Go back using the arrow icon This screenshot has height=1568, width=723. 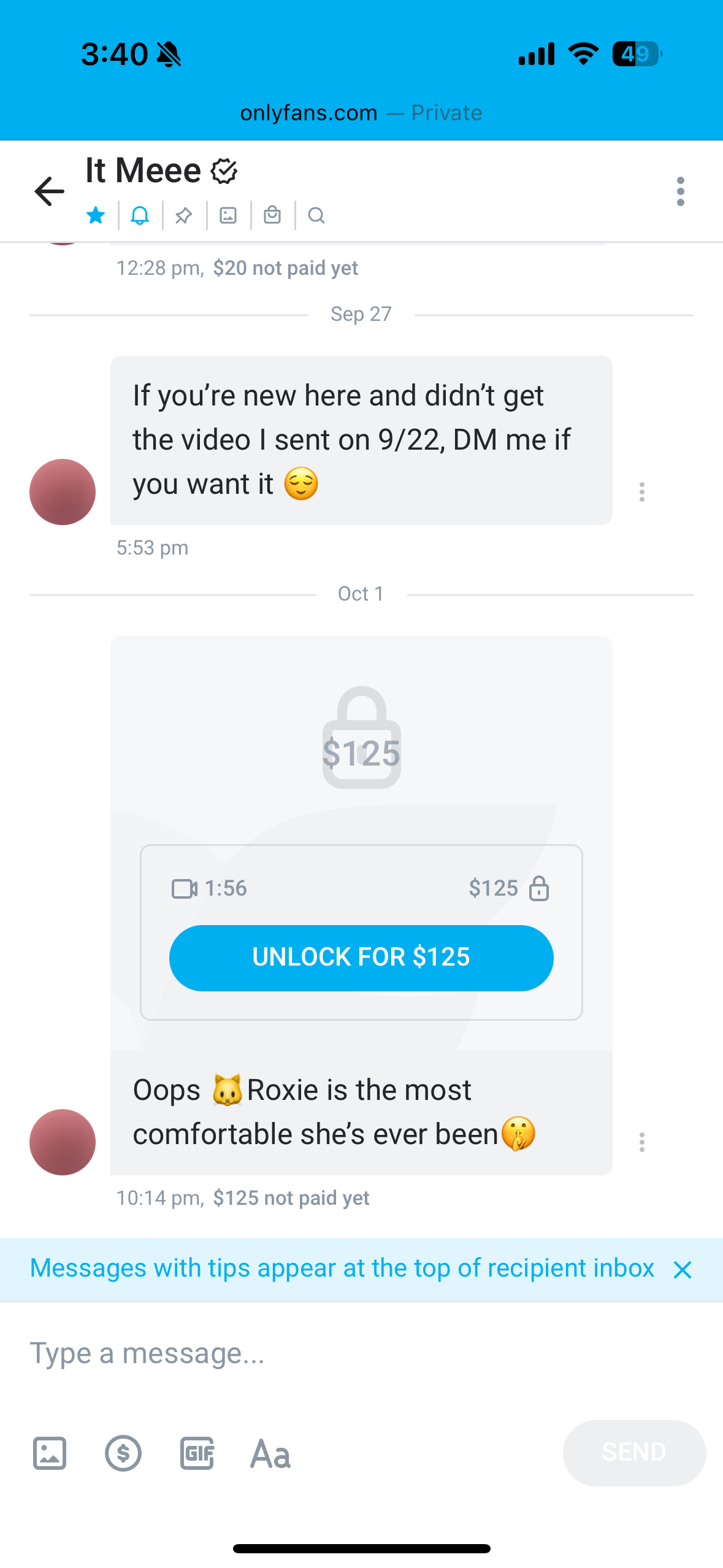(x=50, y=191)
